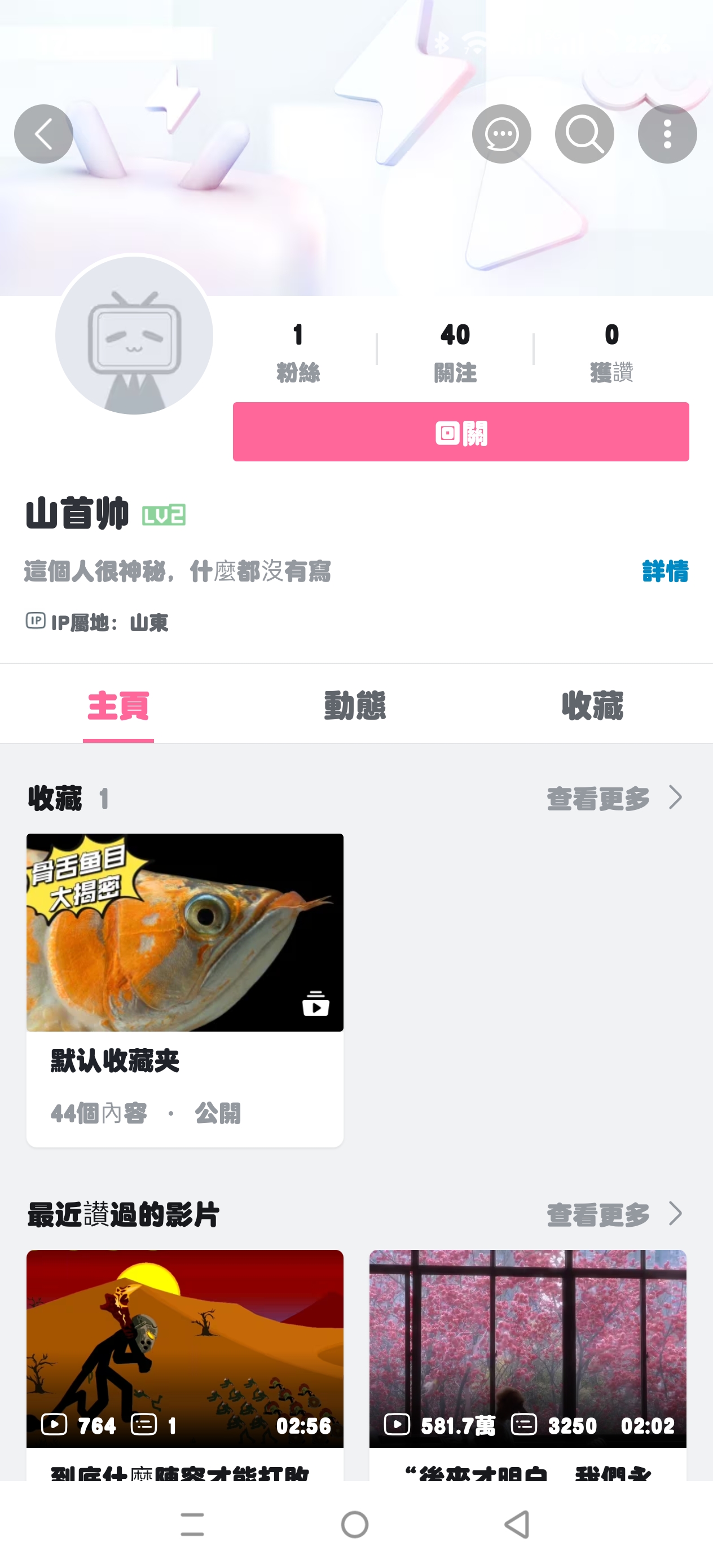Tap the pink 回關 follow-back button

(x=460, y=431)
